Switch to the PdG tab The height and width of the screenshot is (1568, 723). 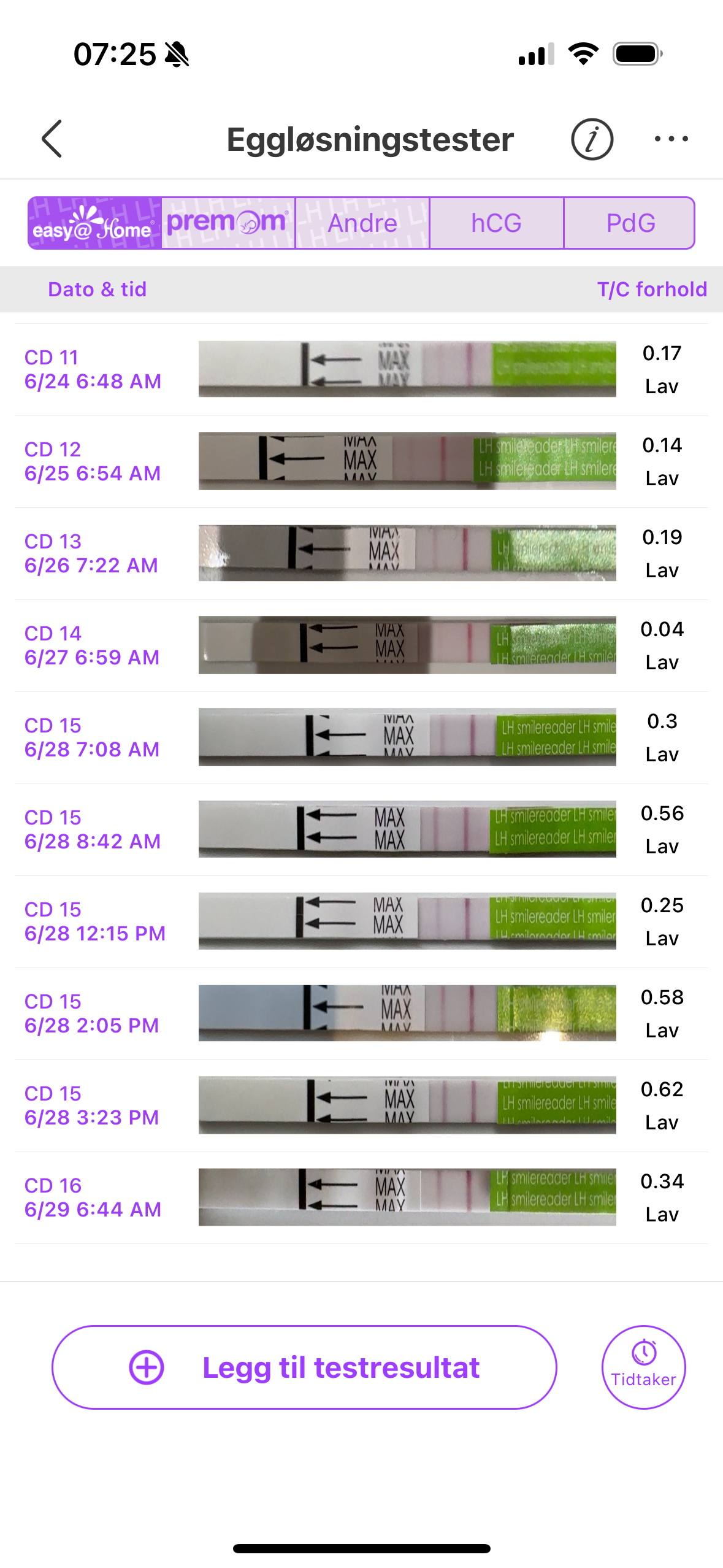click(x=630, y=223)
